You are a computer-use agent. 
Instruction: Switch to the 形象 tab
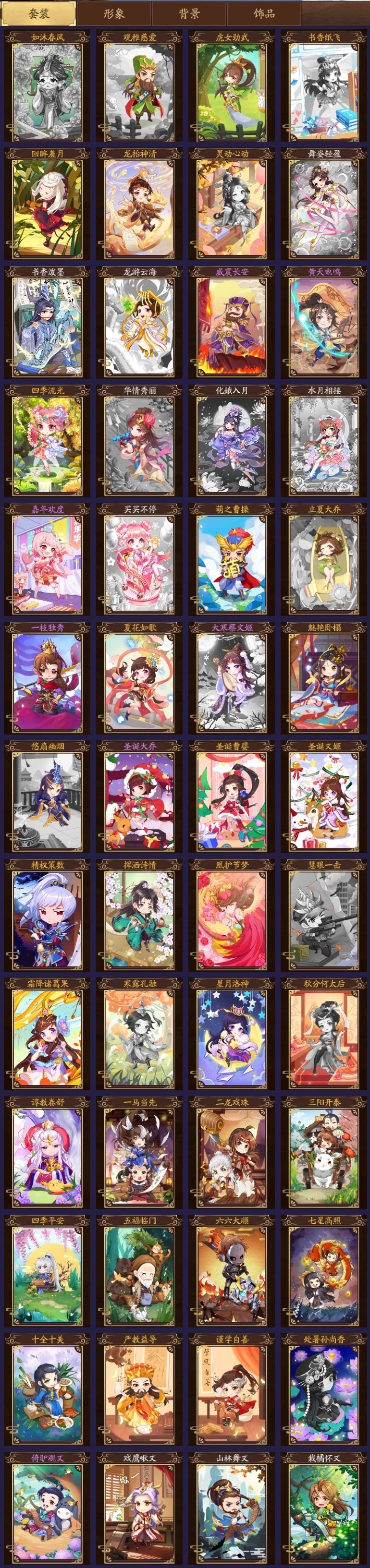coord(114,13)
